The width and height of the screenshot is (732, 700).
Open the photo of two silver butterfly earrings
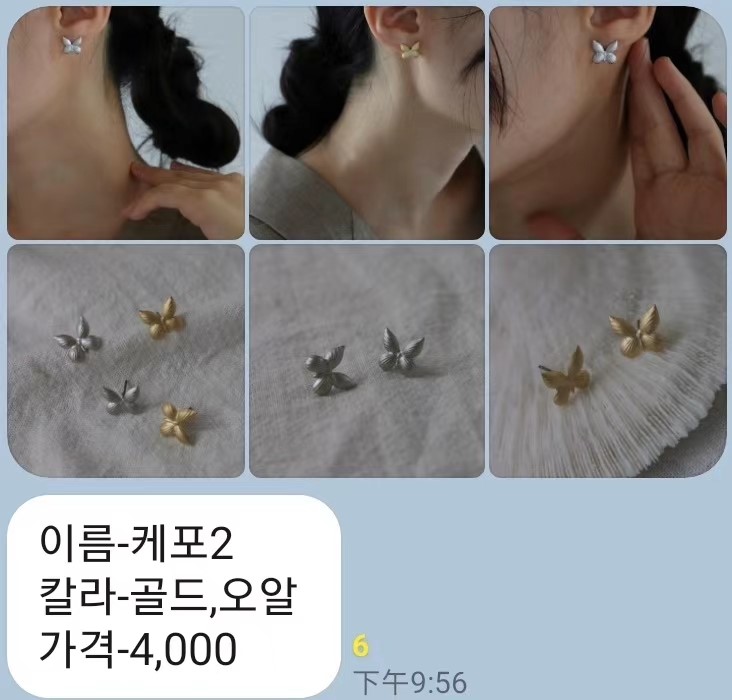[366, 361]
